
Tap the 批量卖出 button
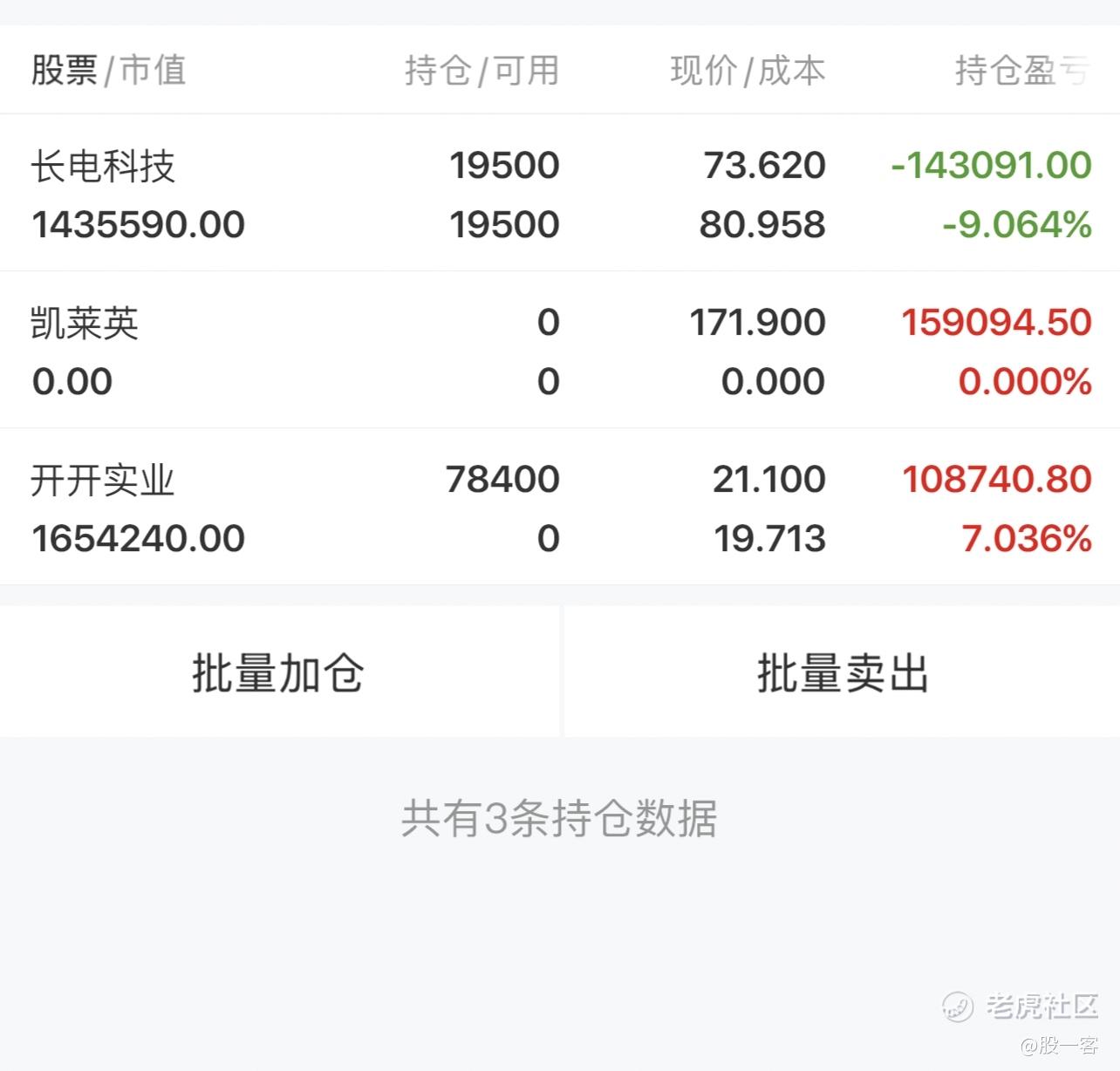click(843, 672)
